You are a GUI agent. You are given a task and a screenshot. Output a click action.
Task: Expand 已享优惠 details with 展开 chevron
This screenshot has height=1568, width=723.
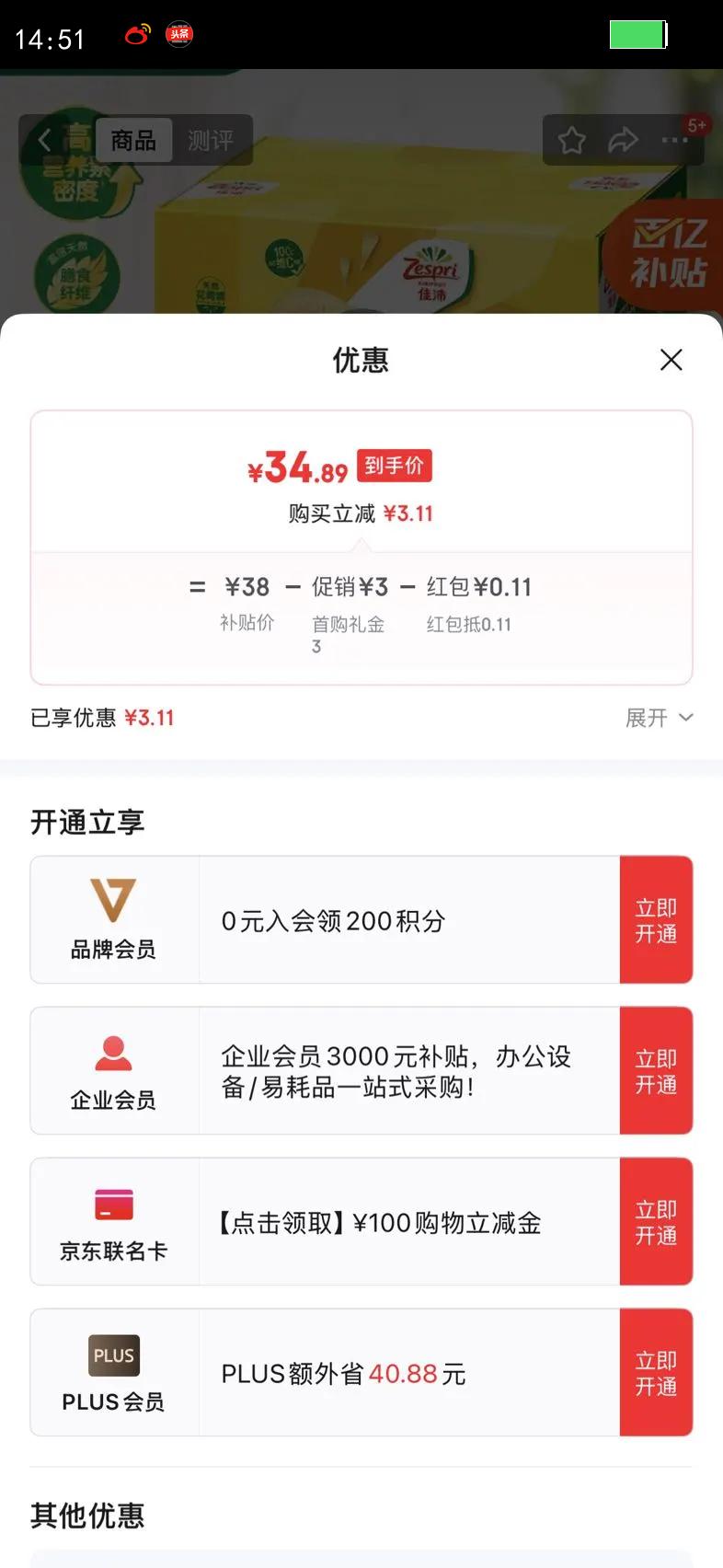coord(660,718)
